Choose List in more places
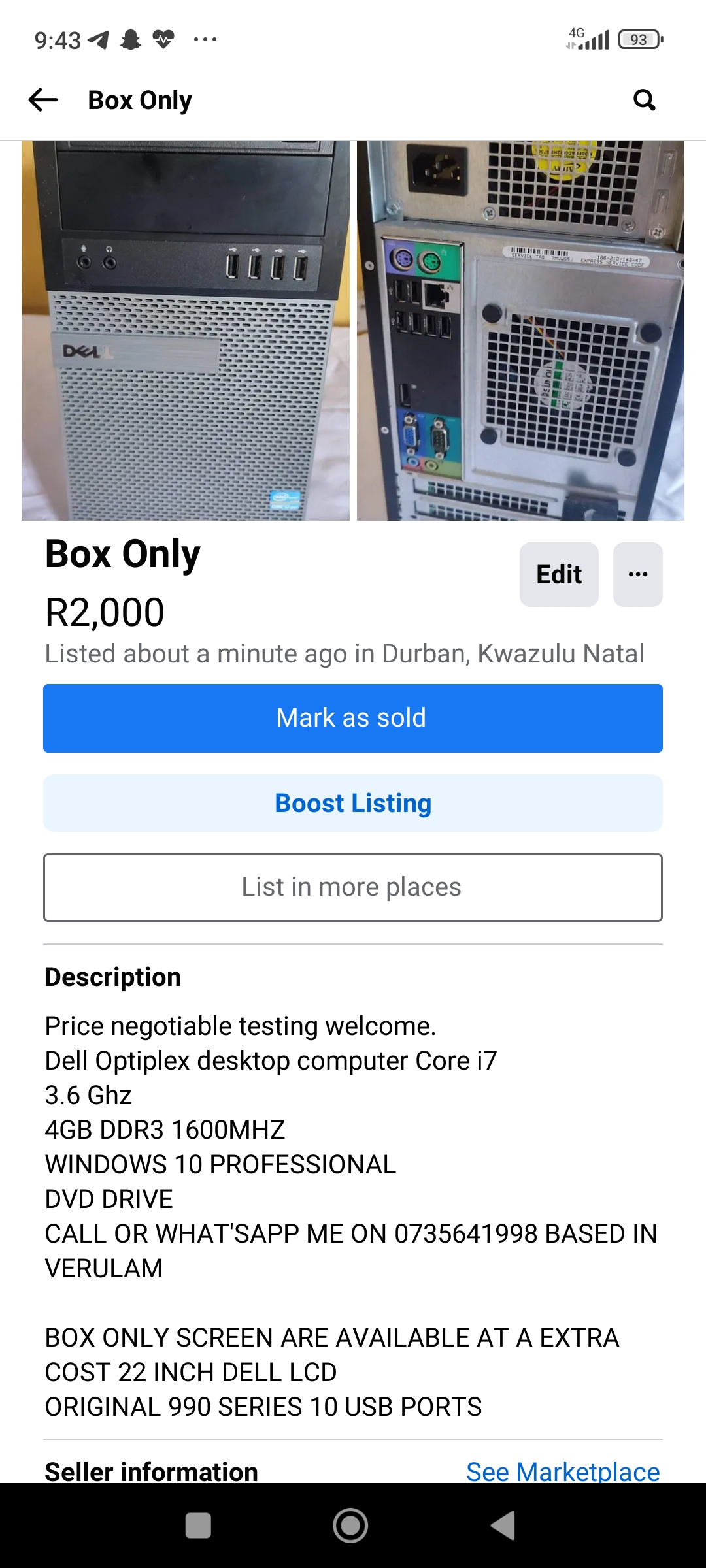The width and height of the screenshot is (706, 1568). [353, 887]
